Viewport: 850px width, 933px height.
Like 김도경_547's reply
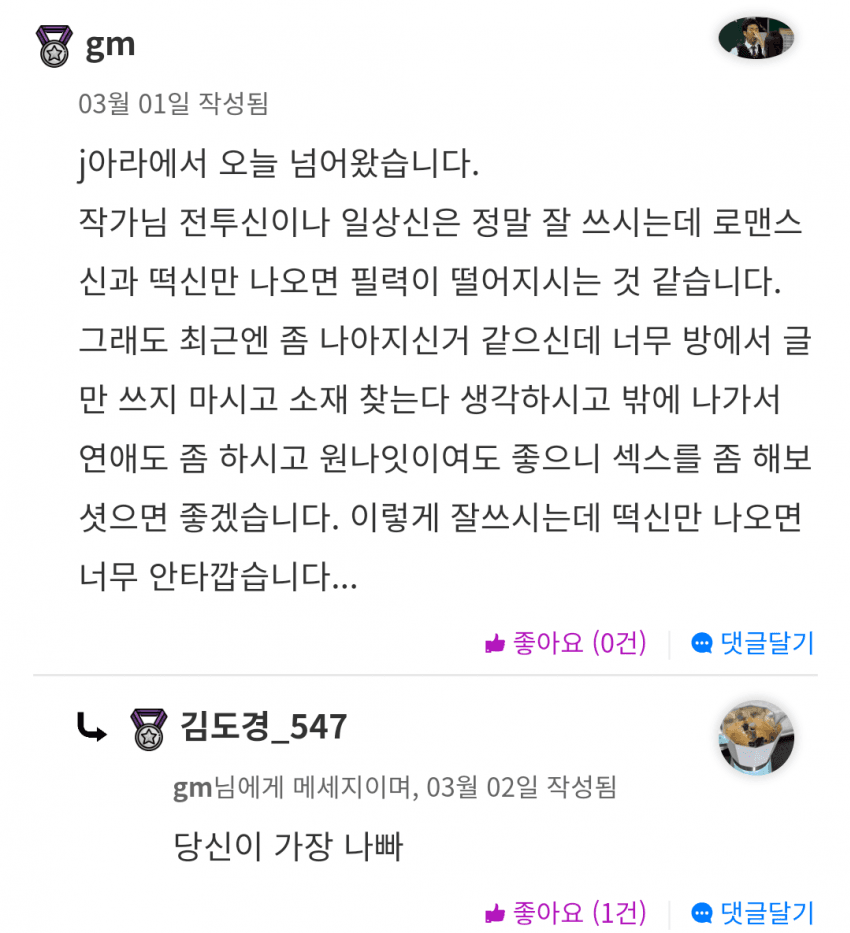565,913
